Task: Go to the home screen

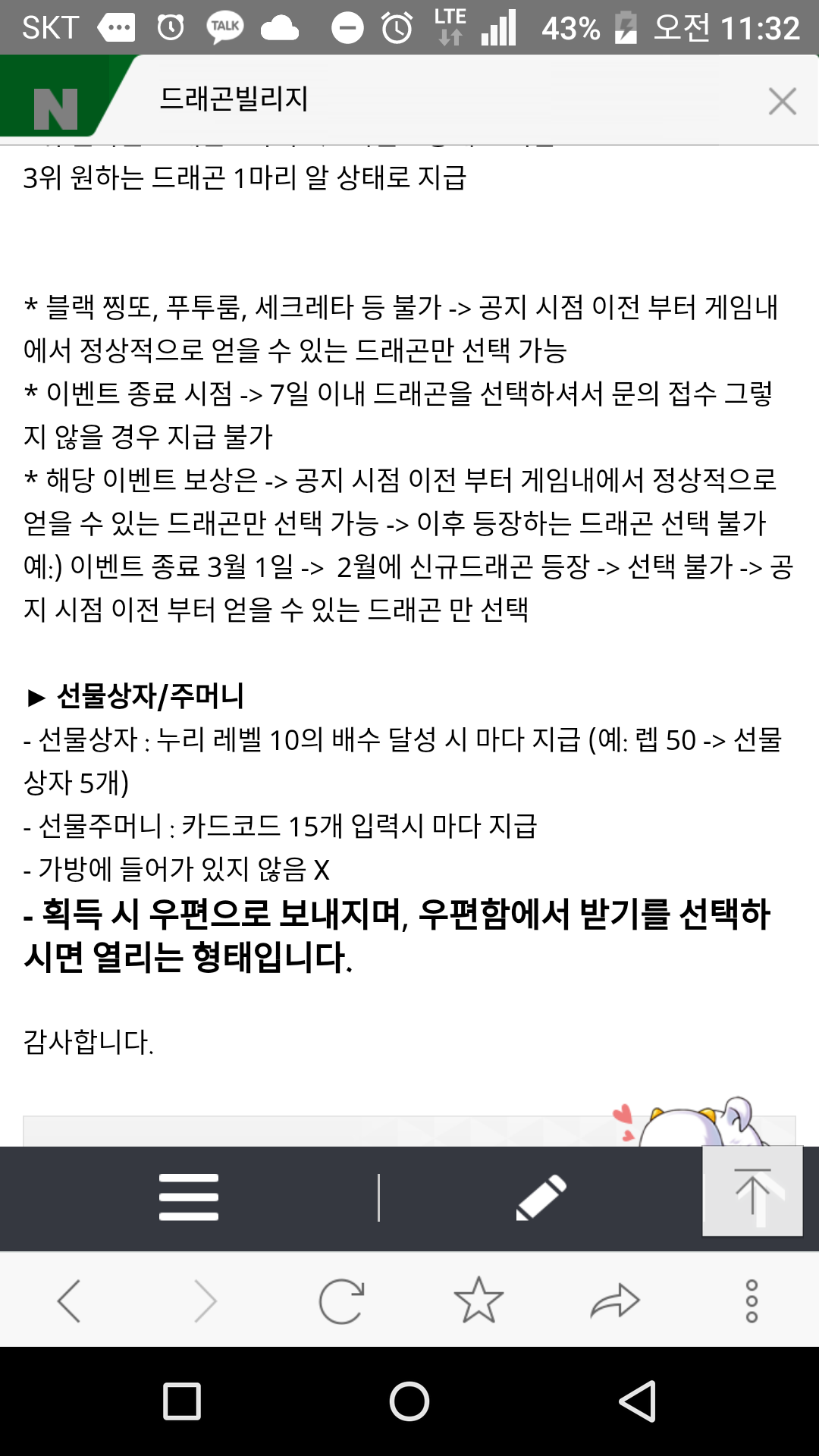Action: (409, 1401)
